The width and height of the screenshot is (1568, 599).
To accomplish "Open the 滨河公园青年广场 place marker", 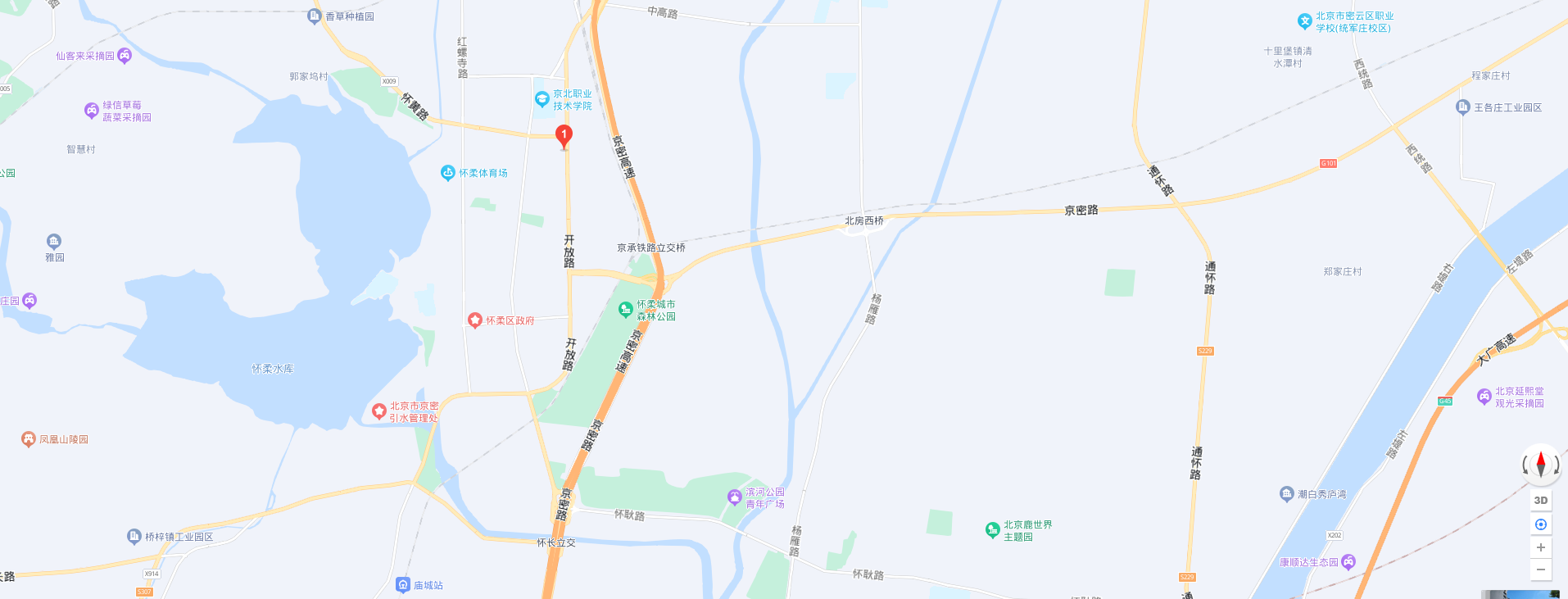I will [735, 497].
